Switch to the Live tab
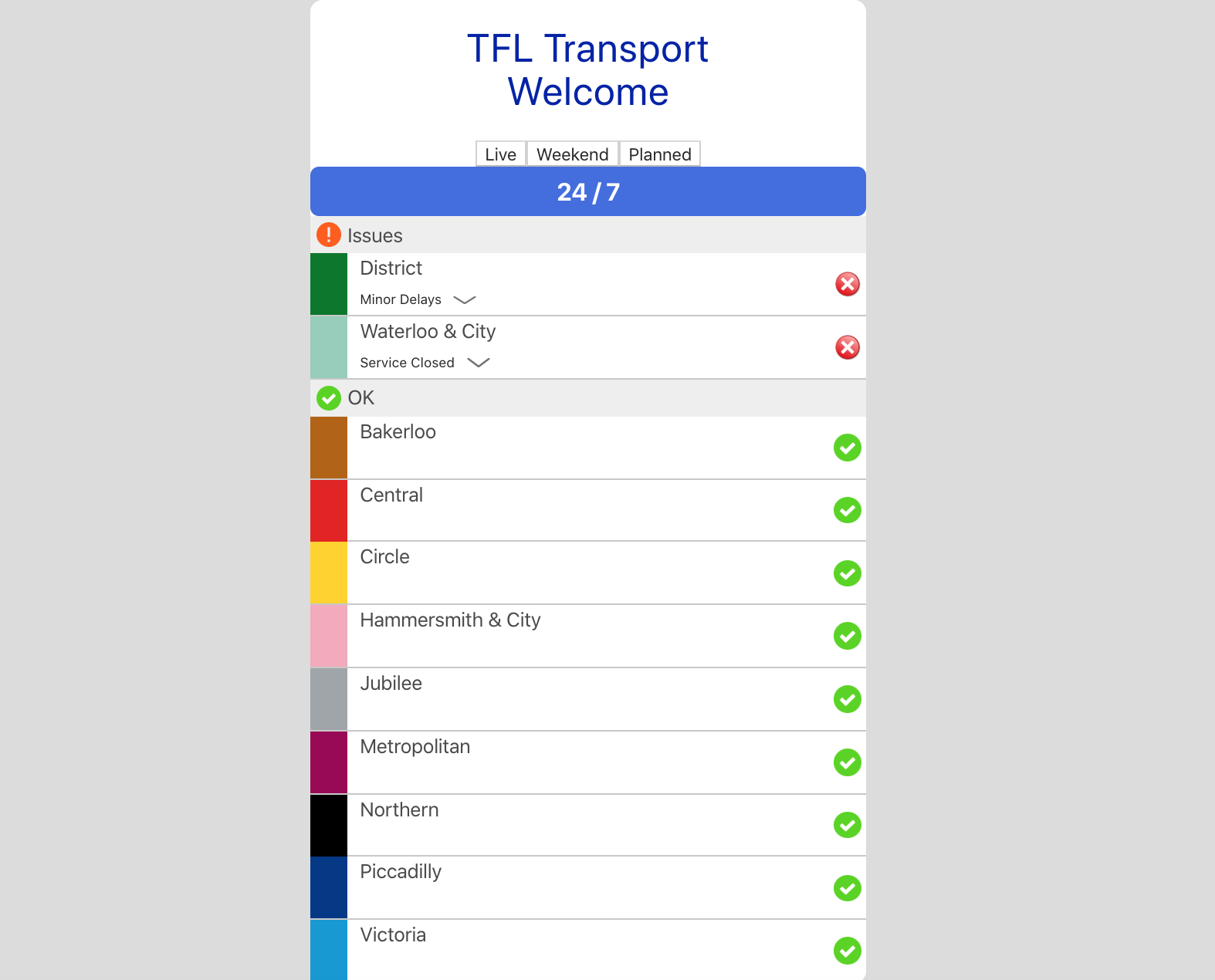The height and width of the screenshot is (980, 1215). [x=500, y=154]
